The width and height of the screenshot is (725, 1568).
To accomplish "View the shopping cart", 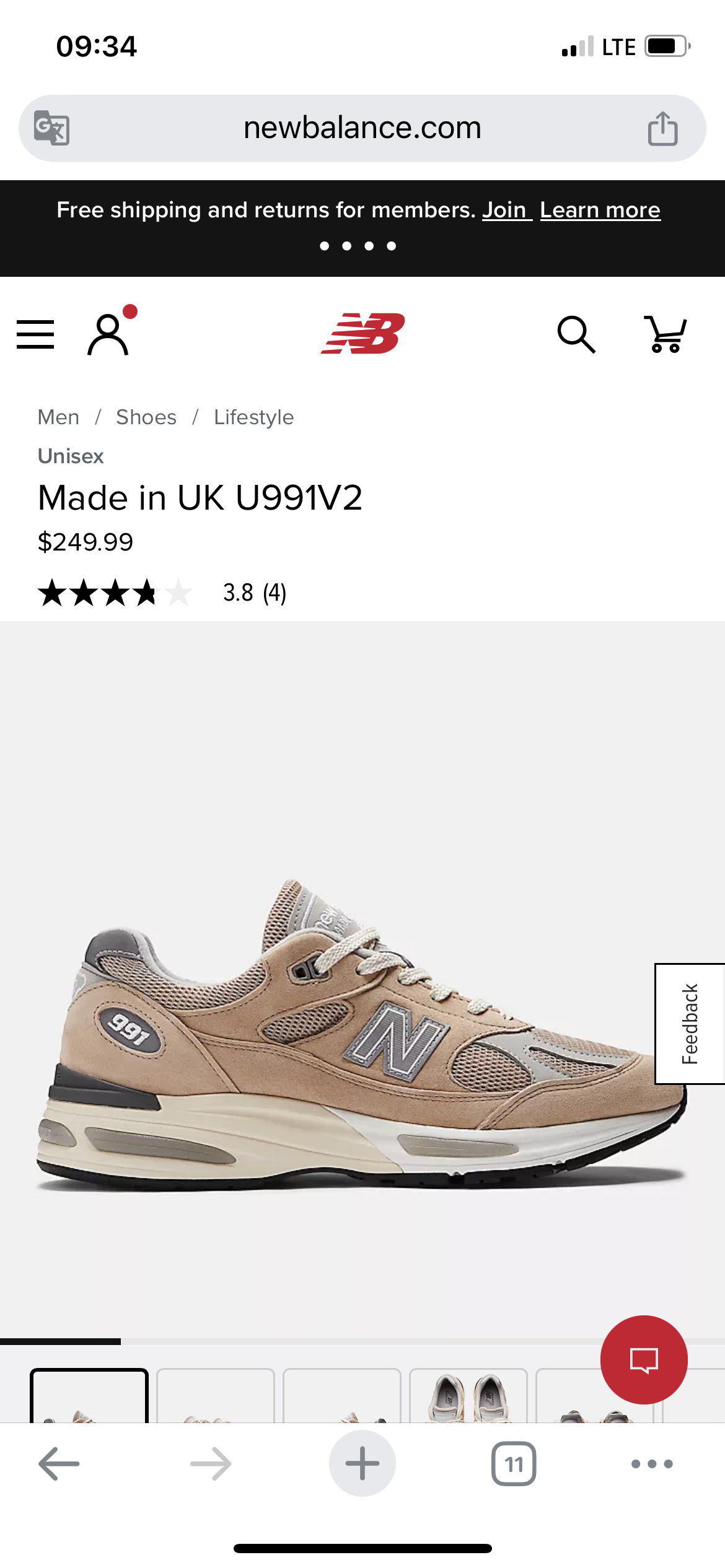I will (x=666, y=334).
